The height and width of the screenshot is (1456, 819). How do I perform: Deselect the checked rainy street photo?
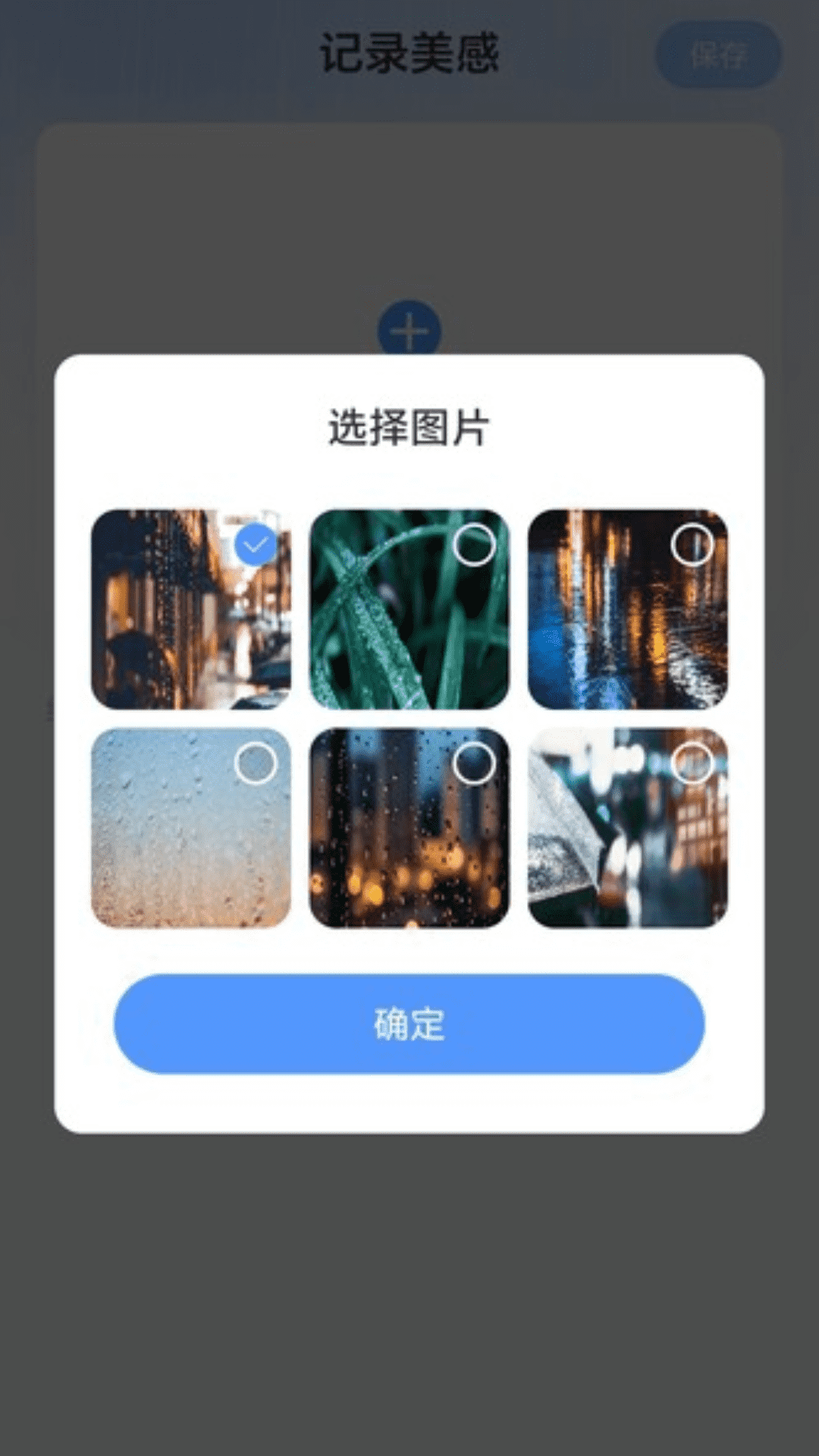(256, 544)
